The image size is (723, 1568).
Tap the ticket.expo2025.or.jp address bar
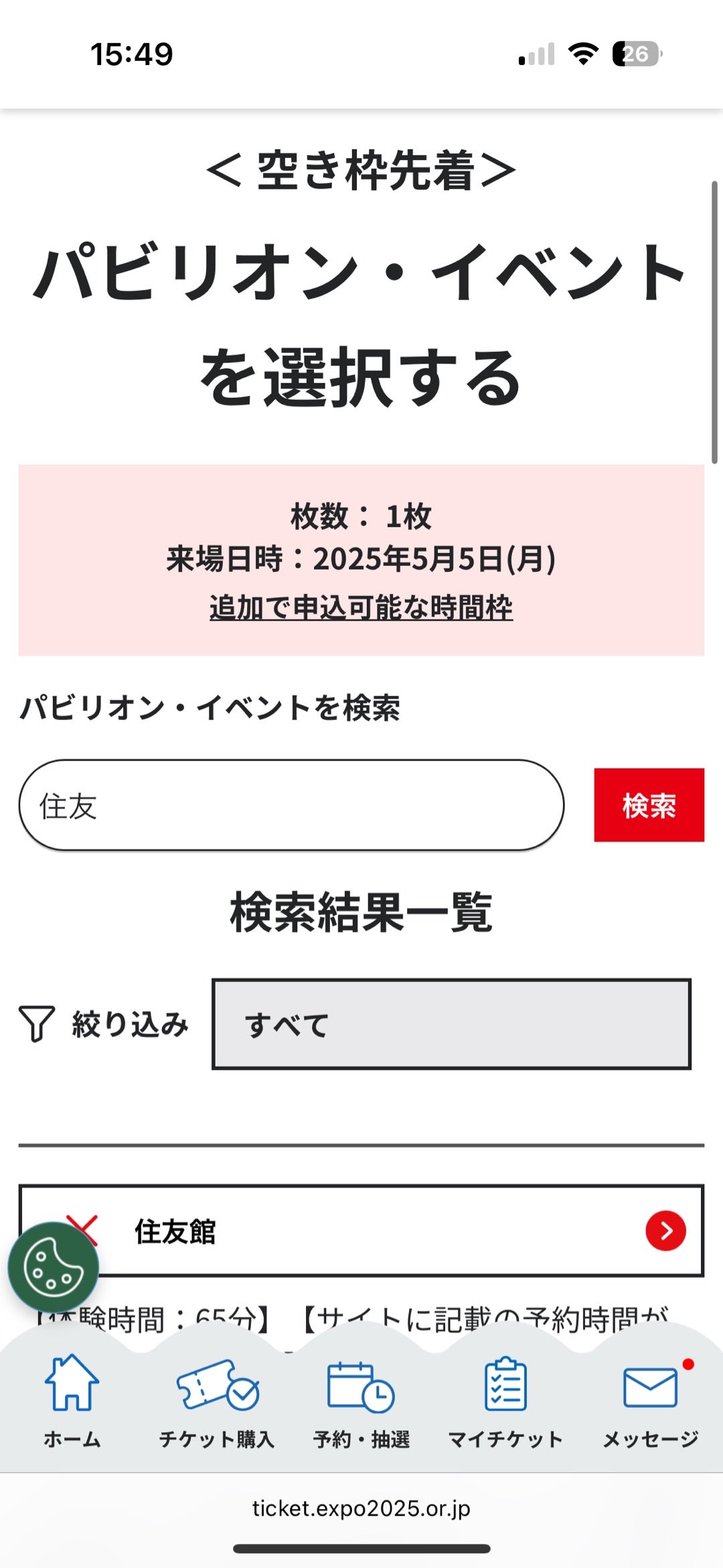[361, 1508]
